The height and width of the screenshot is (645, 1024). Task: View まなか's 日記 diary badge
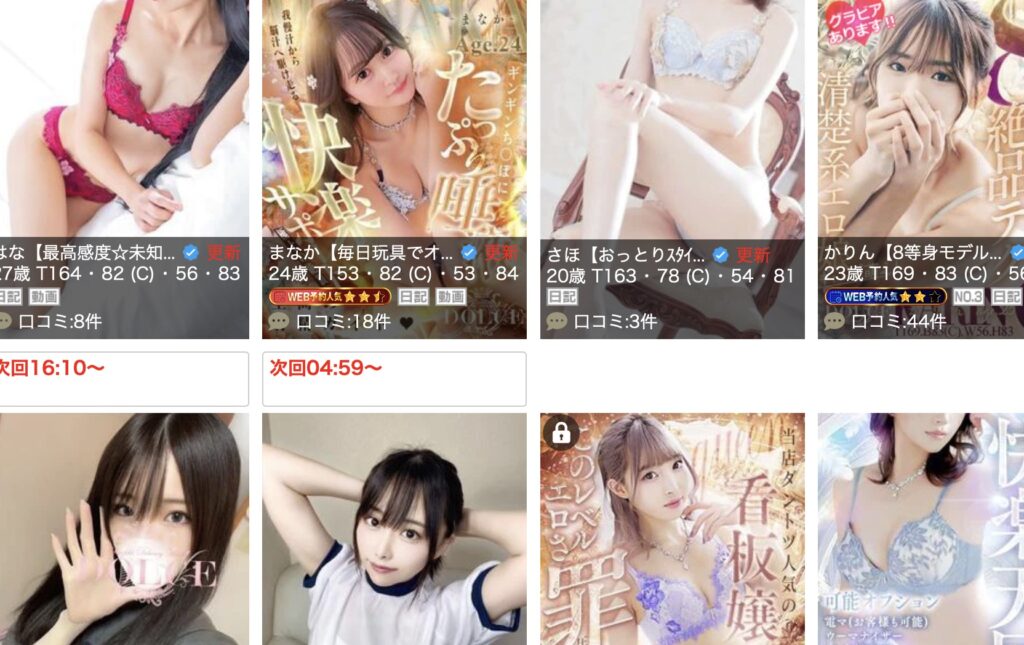[413, 297]
